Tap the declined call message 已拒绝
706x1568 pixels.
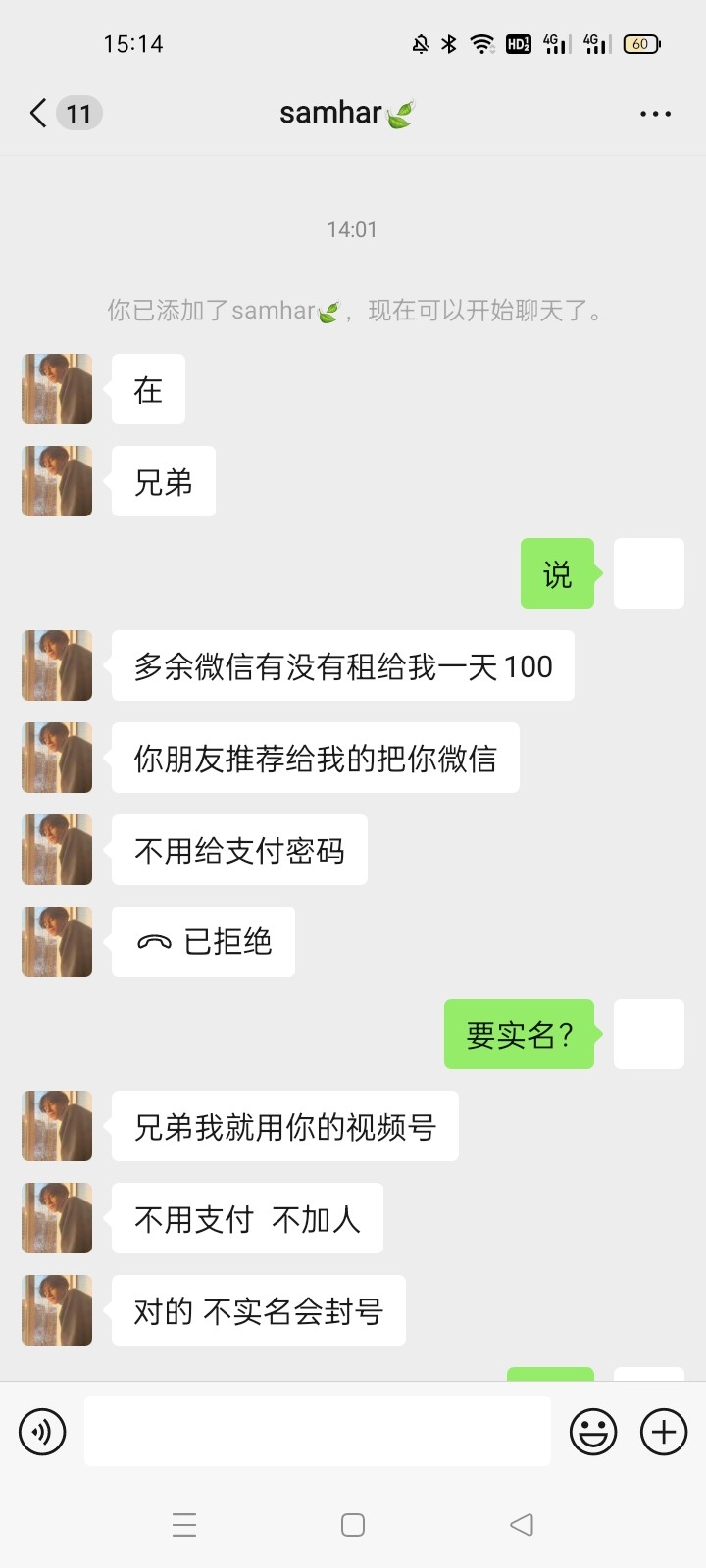pos(204,942)
